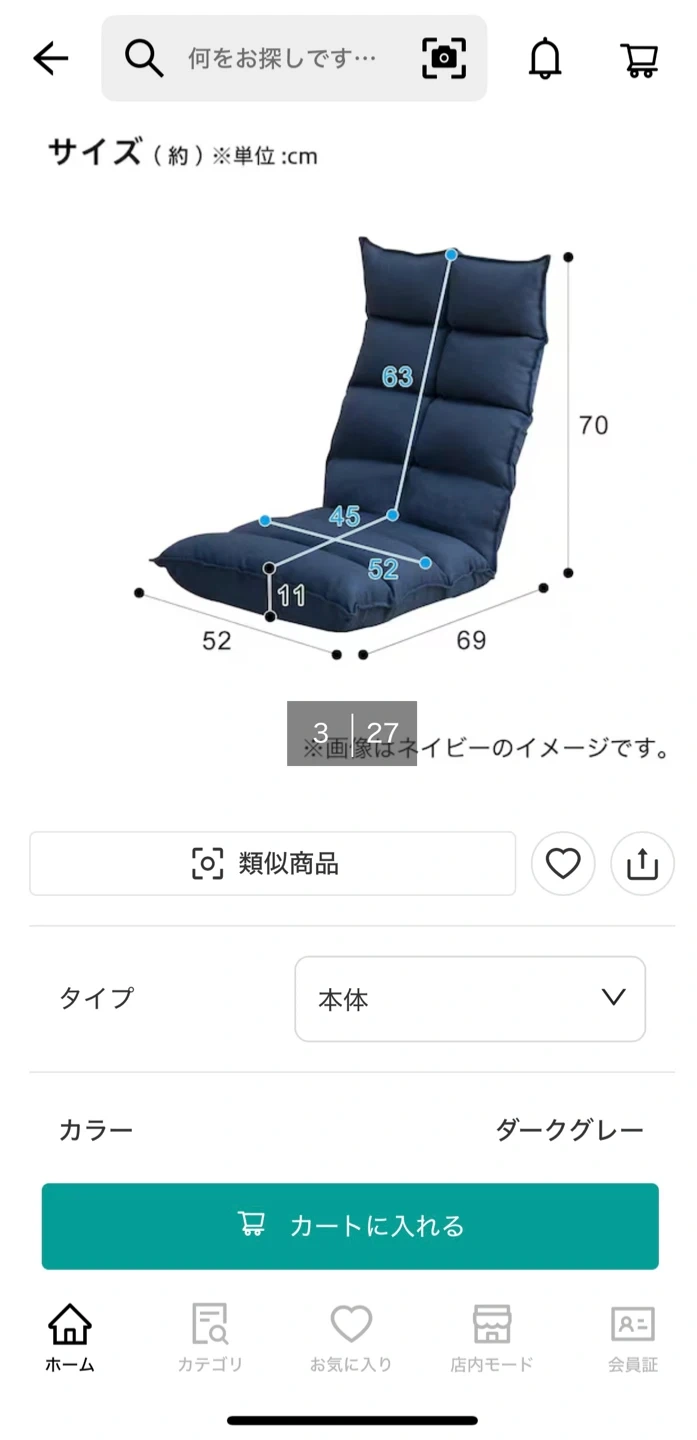Open camera image search
Image resolution: width=697 pixels, height=1440 pixels.
pos(444,59)
